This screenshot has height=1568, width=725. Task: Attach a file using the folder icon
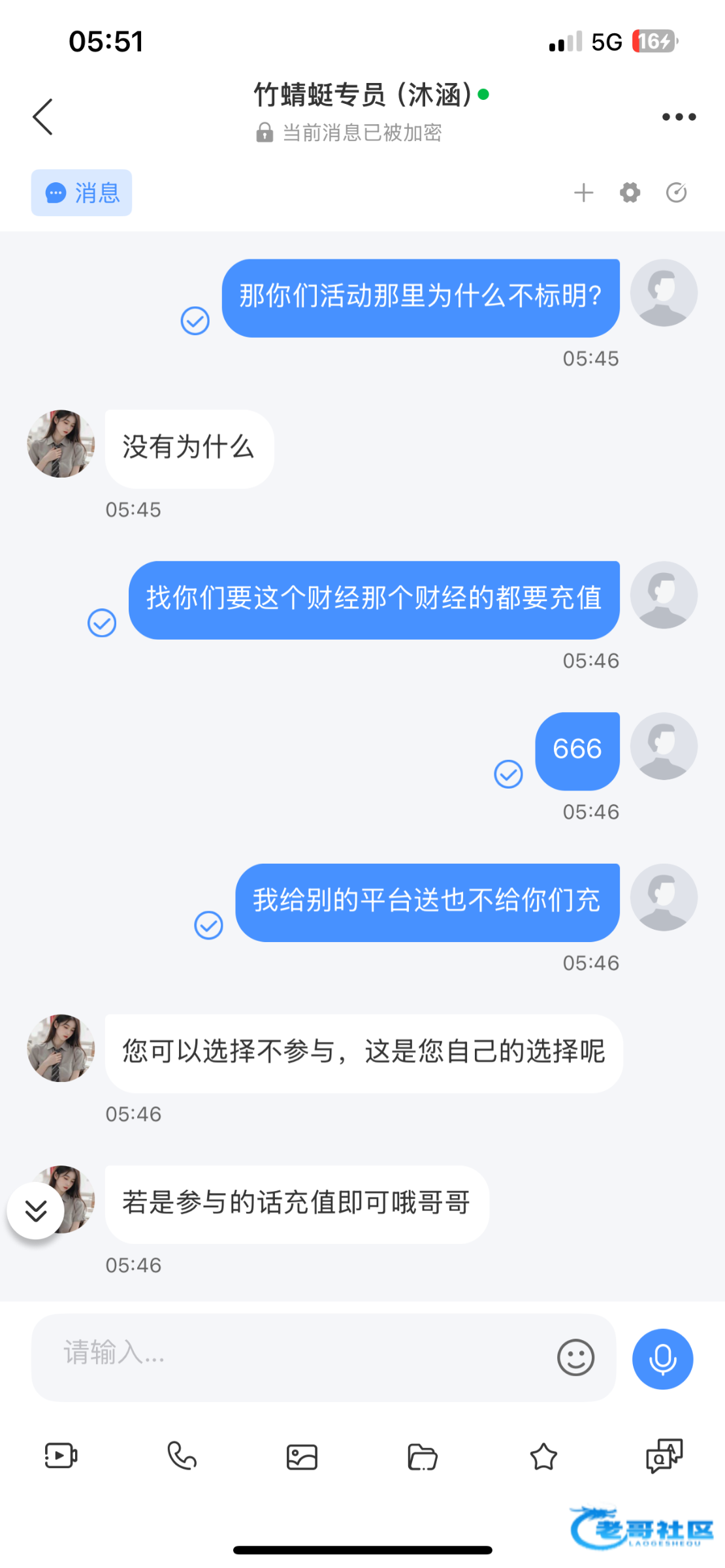[423, 1457]
